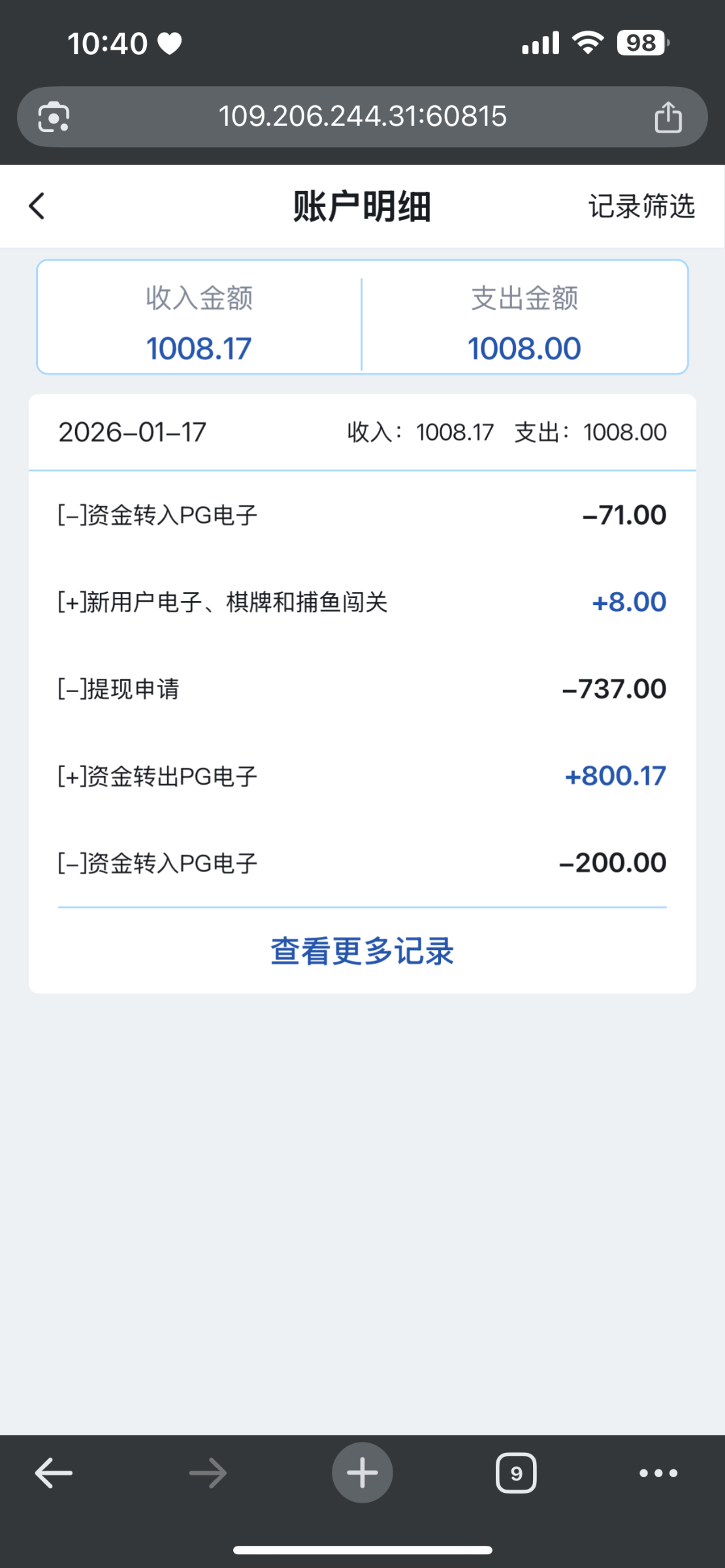Expand the 2026-01-17 date section header

click(x=362, y=432)
